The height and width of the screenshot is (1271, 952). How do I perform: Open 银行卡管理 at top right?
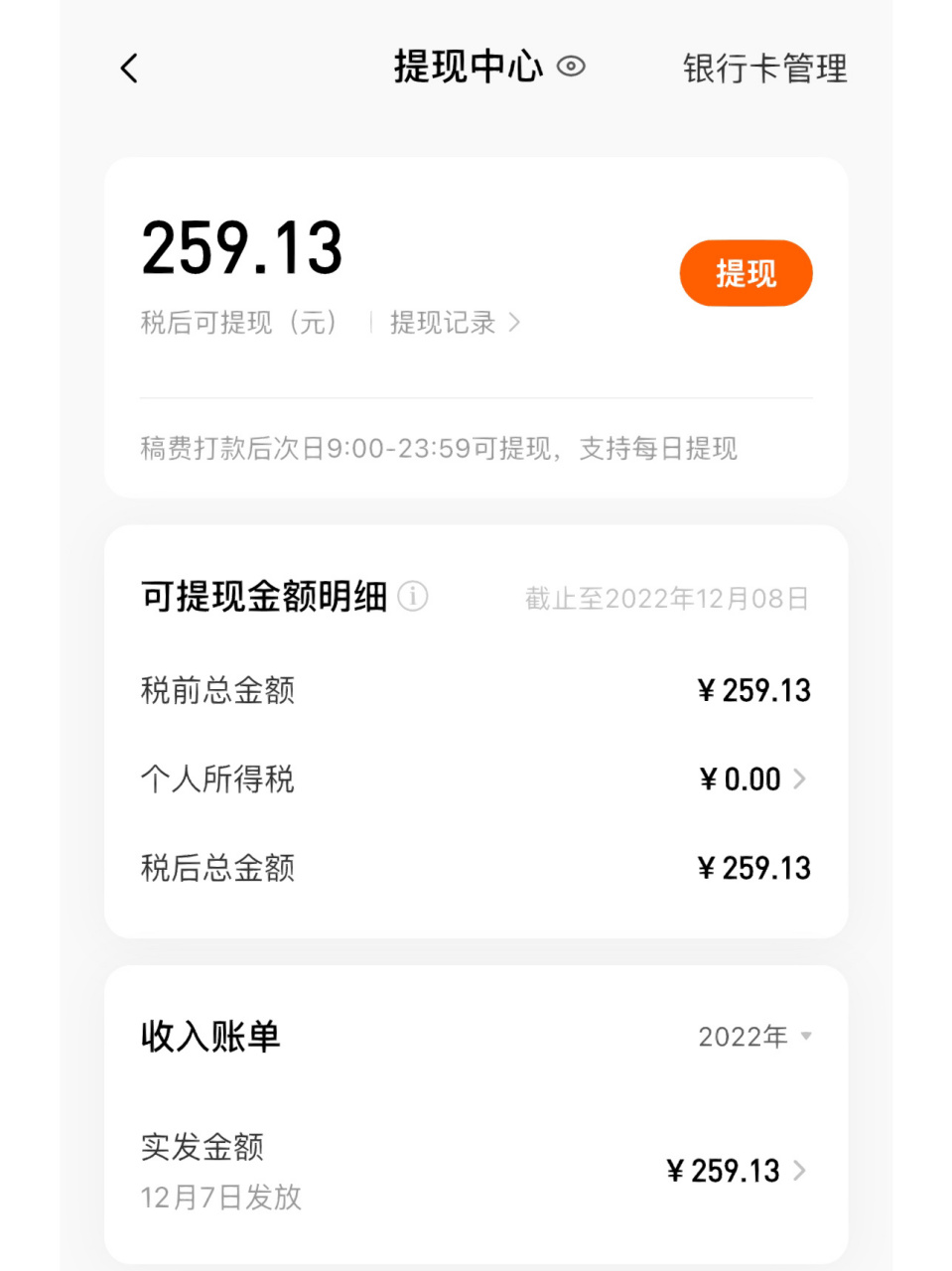763,70
